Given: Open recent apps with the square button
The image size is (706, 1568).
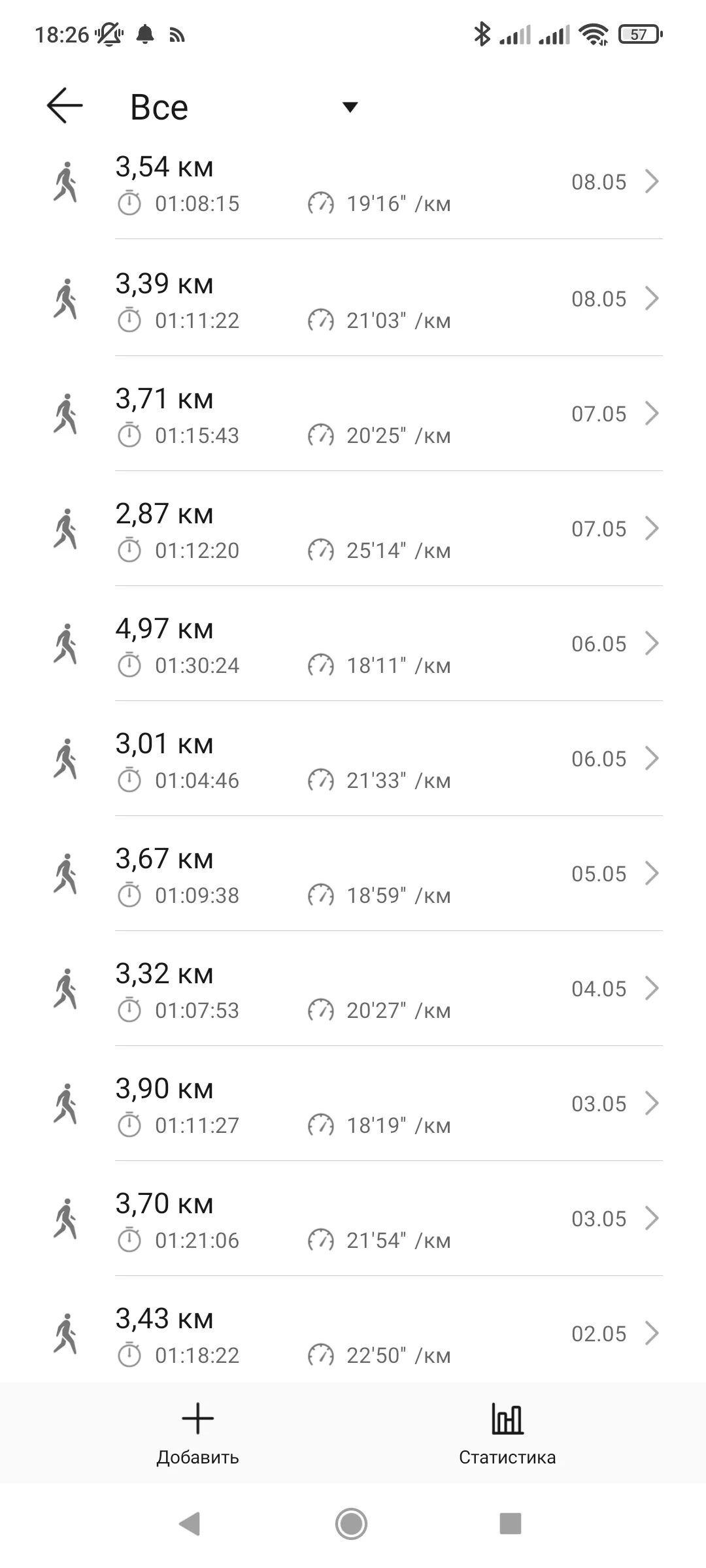Looking at the screenshot, I should click(x=510, y=1524).
